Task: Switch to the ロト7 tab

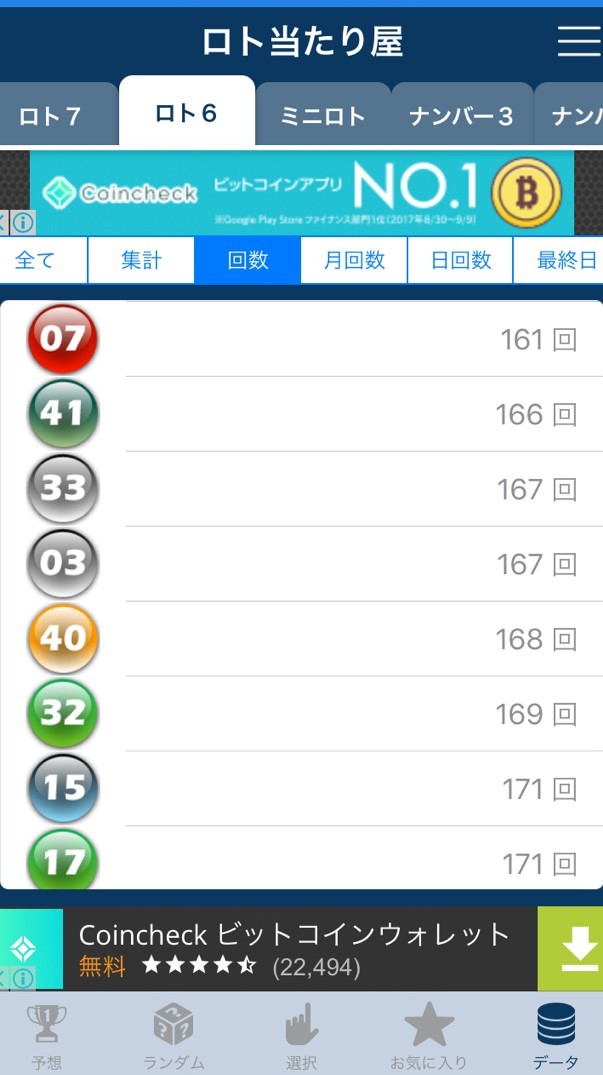Action: click(x=50, y=116)
